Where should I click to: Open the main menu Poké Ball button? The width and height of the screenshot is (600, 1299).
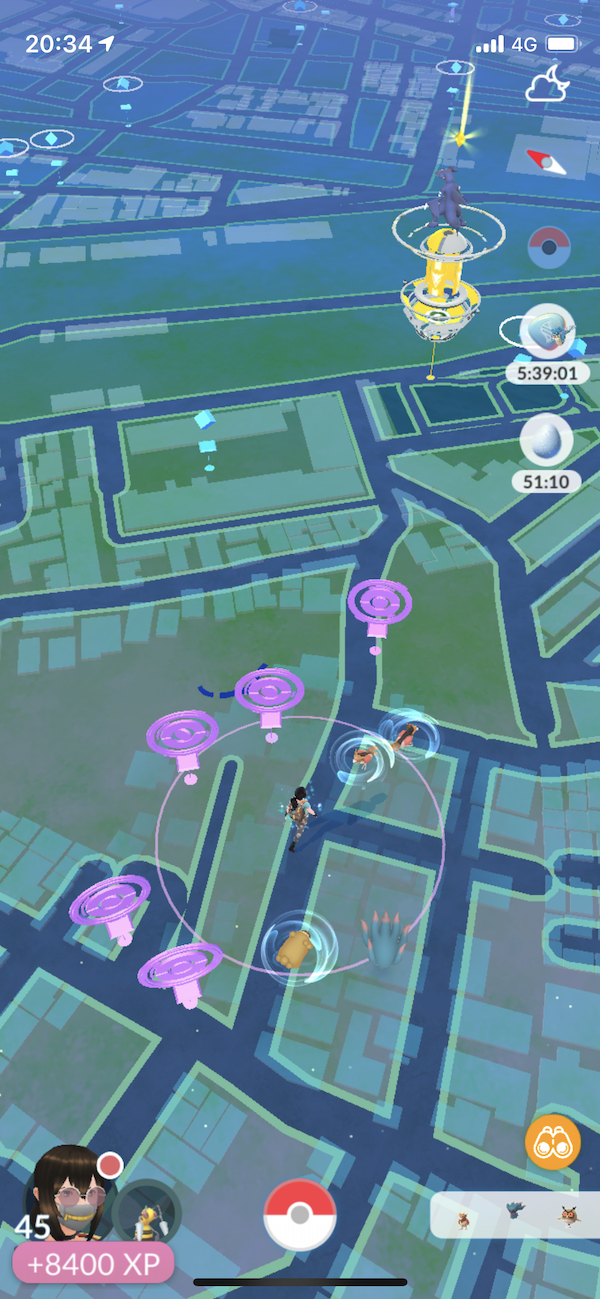300,1214
